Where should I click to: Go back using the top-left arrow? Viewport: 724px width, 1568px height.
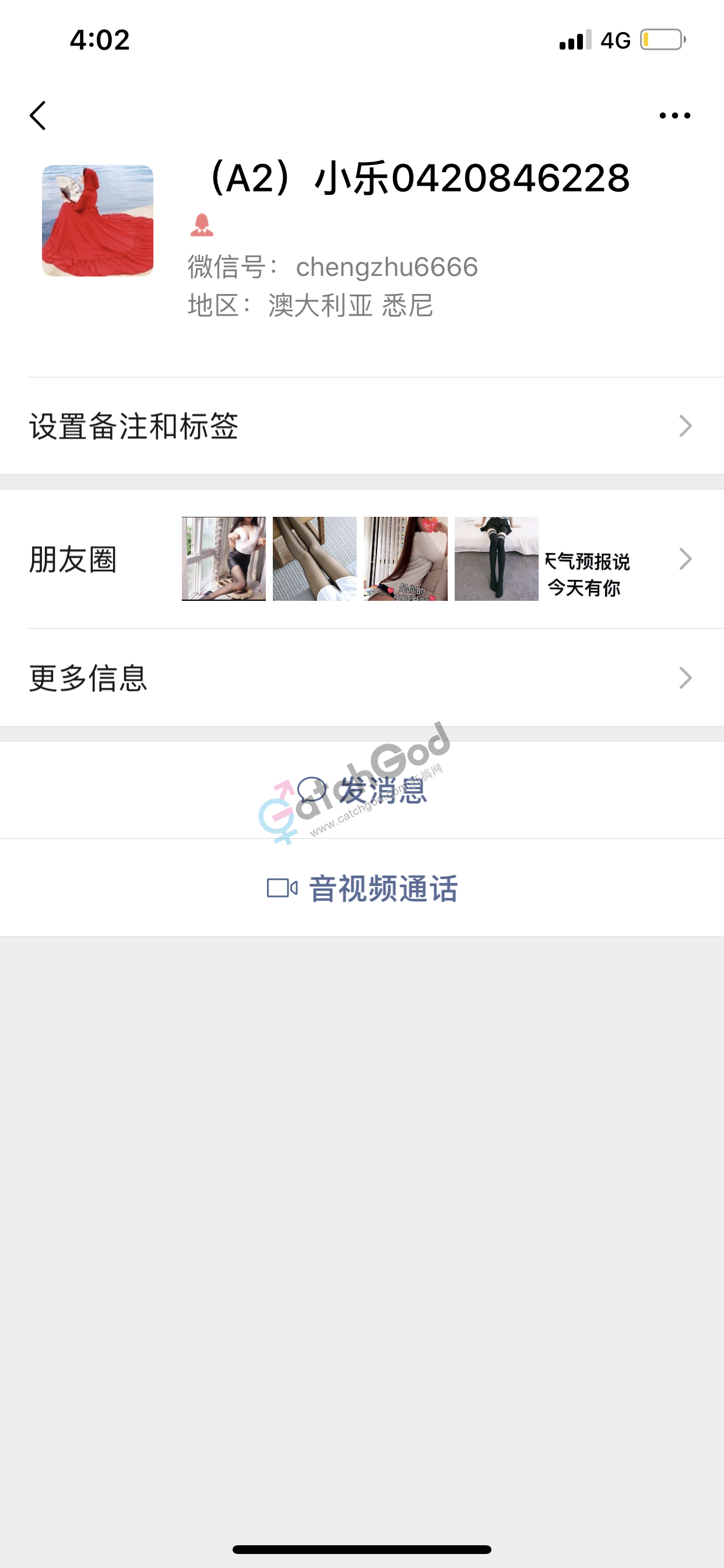coord(38,116)
